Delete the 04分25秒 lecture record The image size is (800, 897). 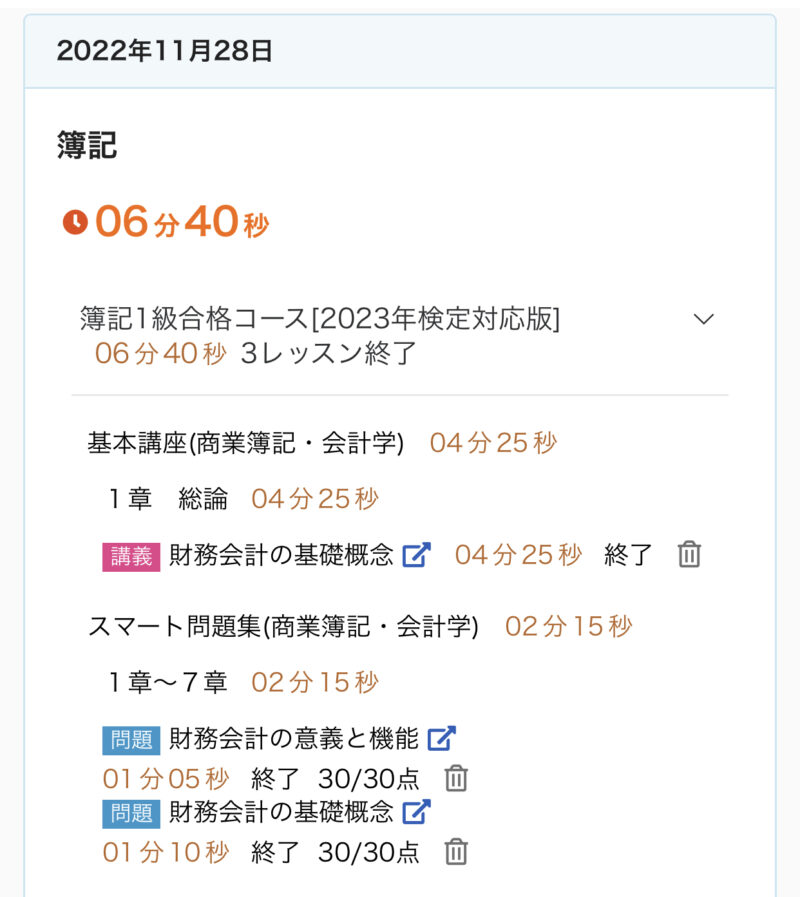[x=689, y=555]
